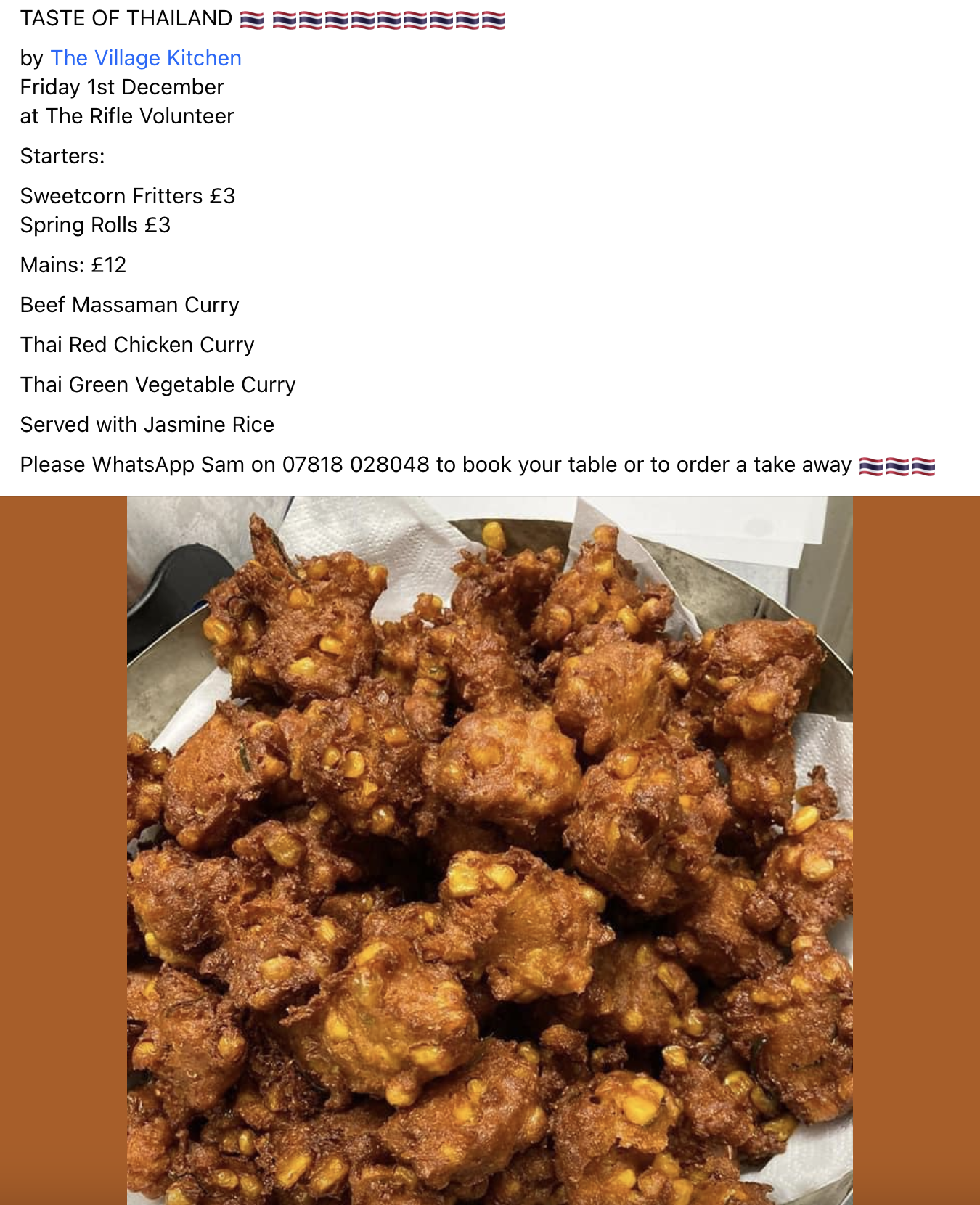Open the sweetcorn fritters photo

click(489, 849)
